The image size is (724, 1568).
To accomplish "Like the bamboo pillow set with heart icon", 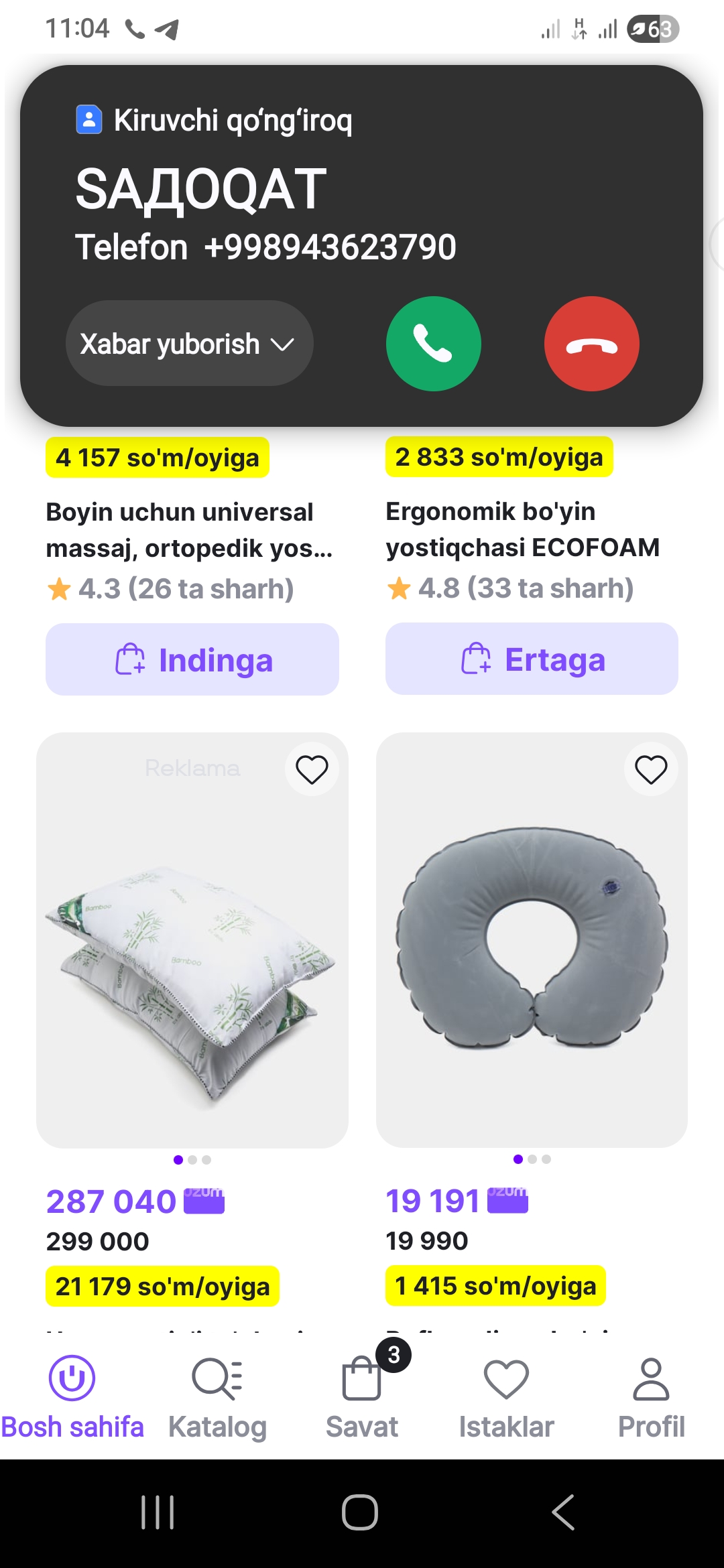I will (312, 769).
